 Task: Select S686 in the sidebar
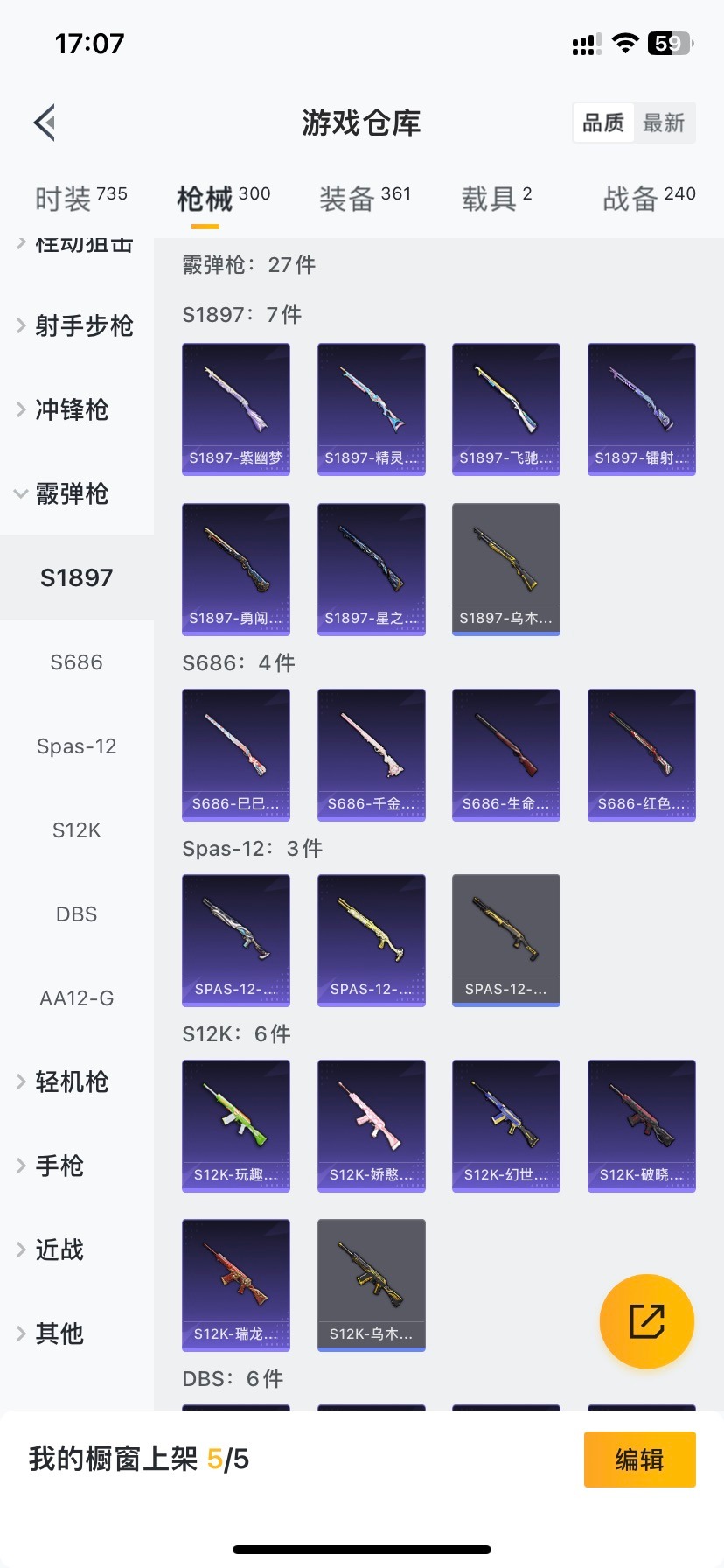coord(76,662)
